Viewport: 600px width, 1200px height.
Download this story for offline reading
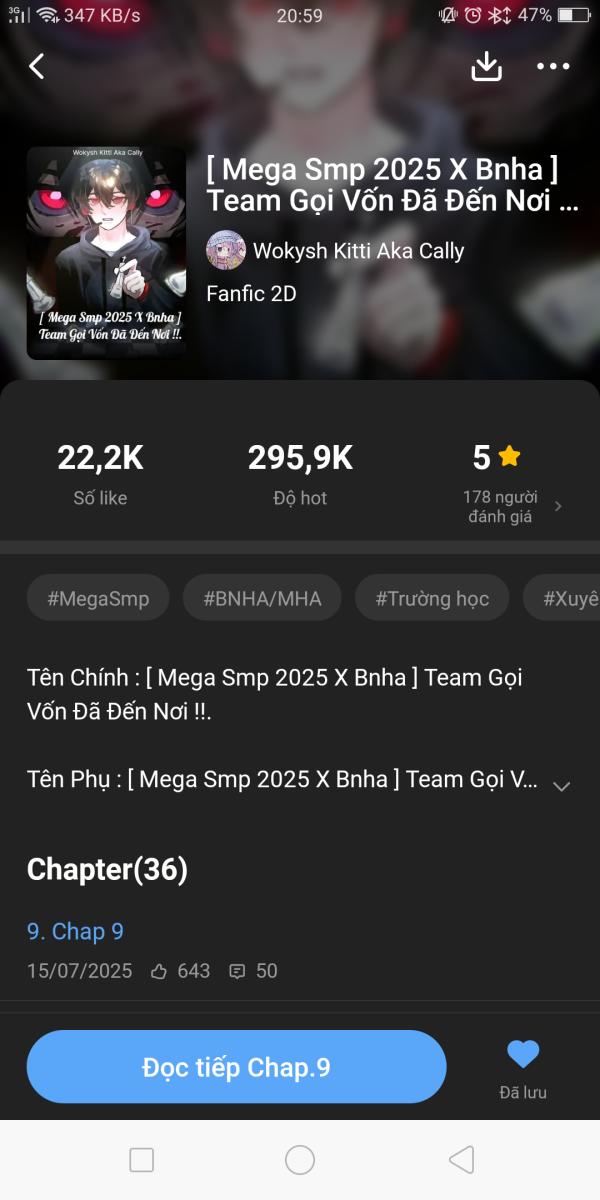[486, 66]
